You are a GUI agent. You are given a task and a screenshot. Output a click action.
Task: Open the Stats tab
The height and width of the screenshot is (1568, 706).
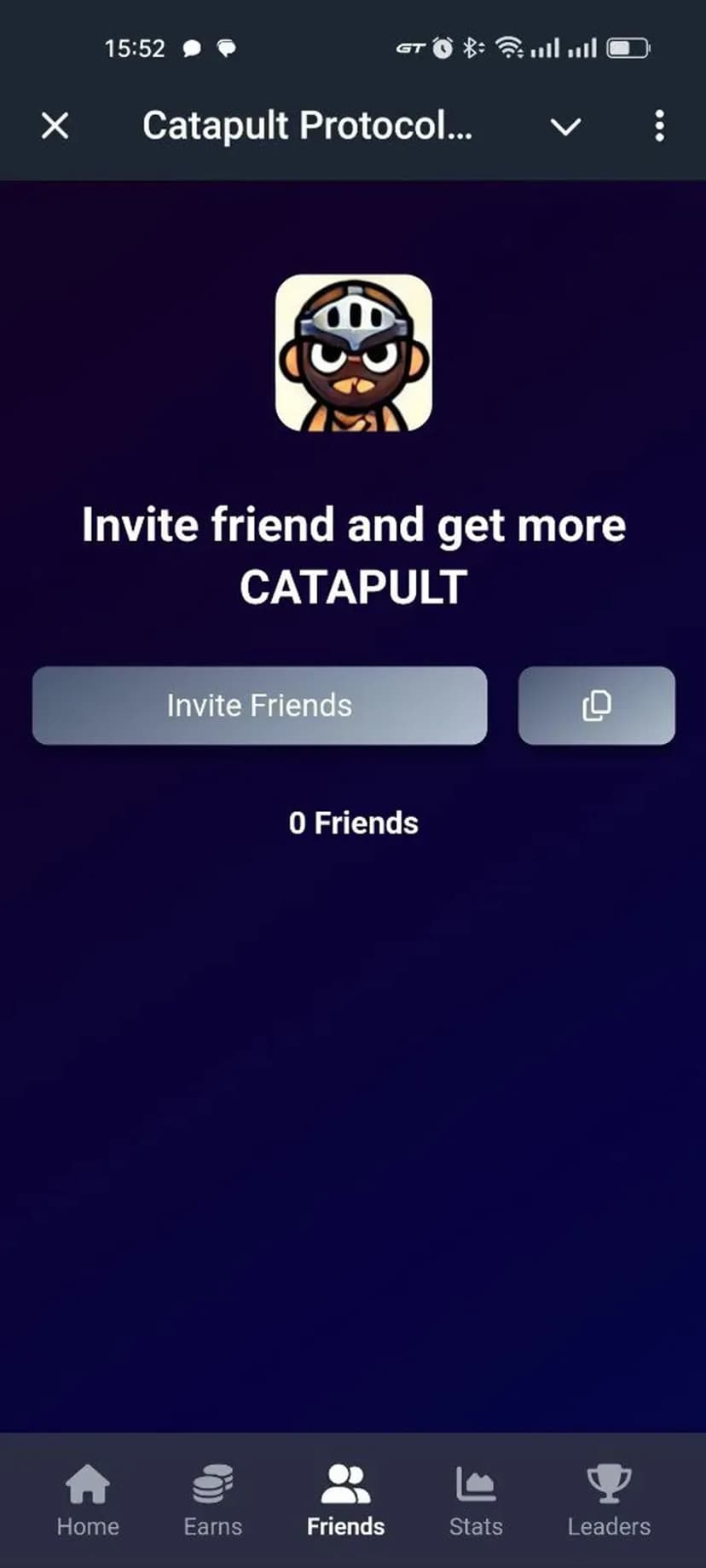(x=476, y=1500)
